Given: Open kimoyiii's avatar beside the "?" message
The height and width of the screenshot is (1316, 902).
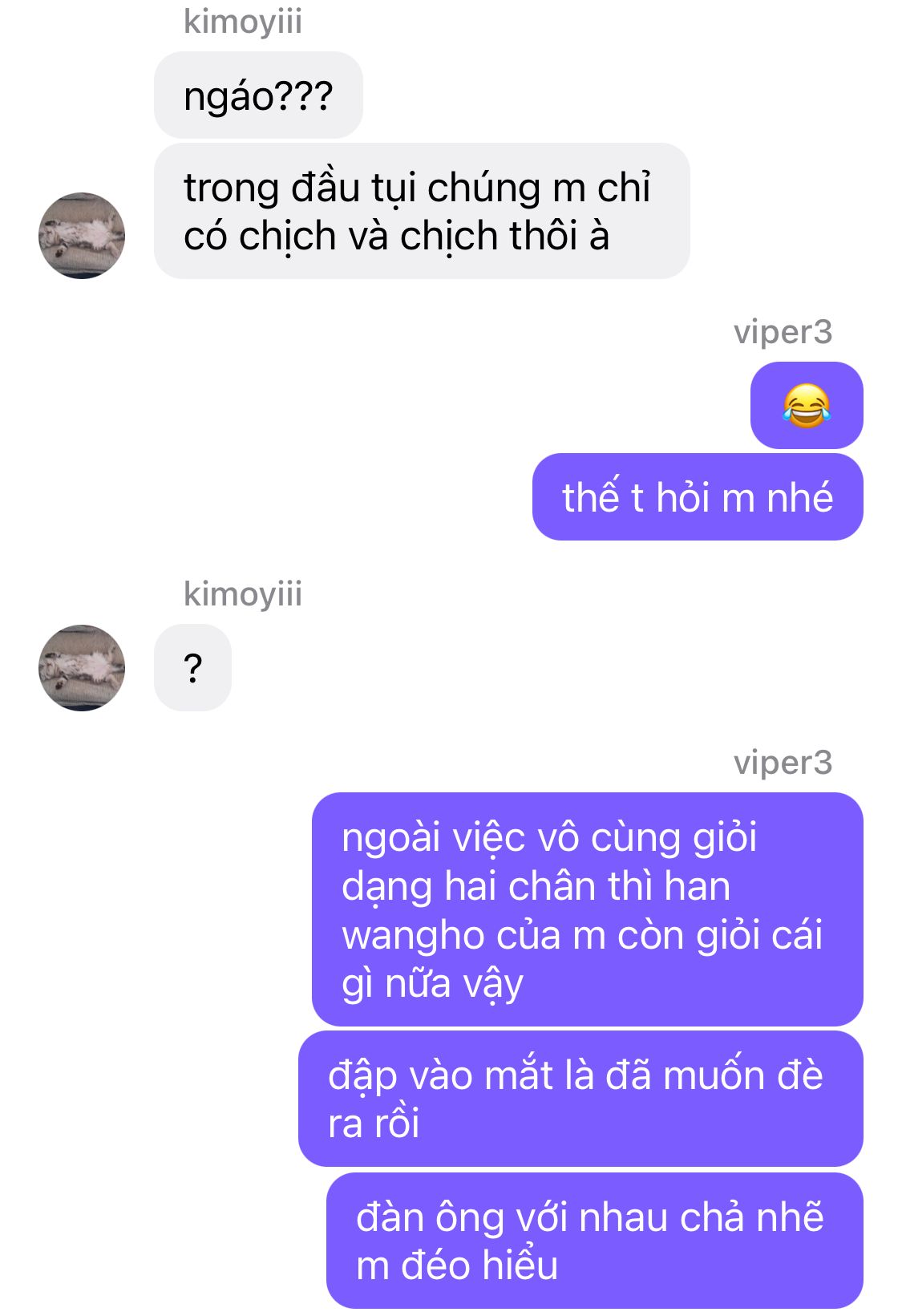Looking at the screenshot, I should click(82, 668).
